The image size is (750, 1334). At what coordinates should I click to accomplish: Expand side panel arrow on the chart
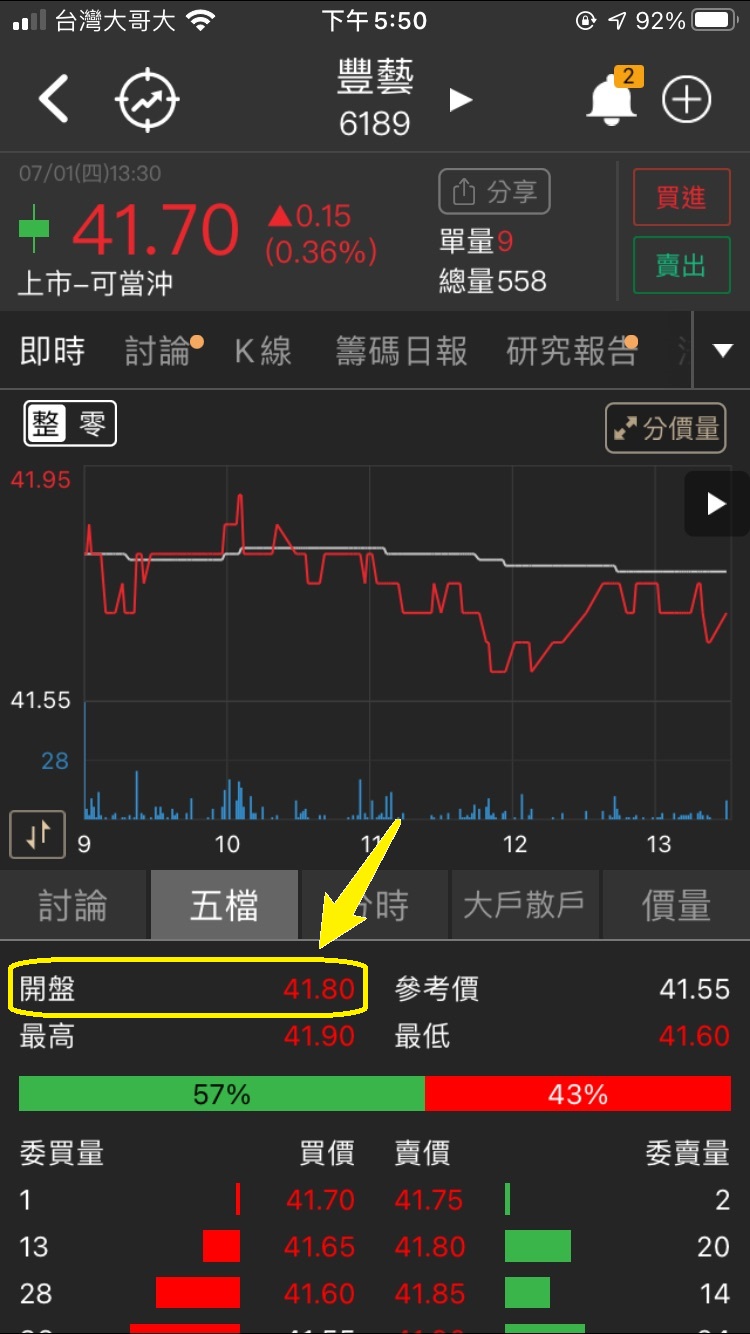coord(716,504)
